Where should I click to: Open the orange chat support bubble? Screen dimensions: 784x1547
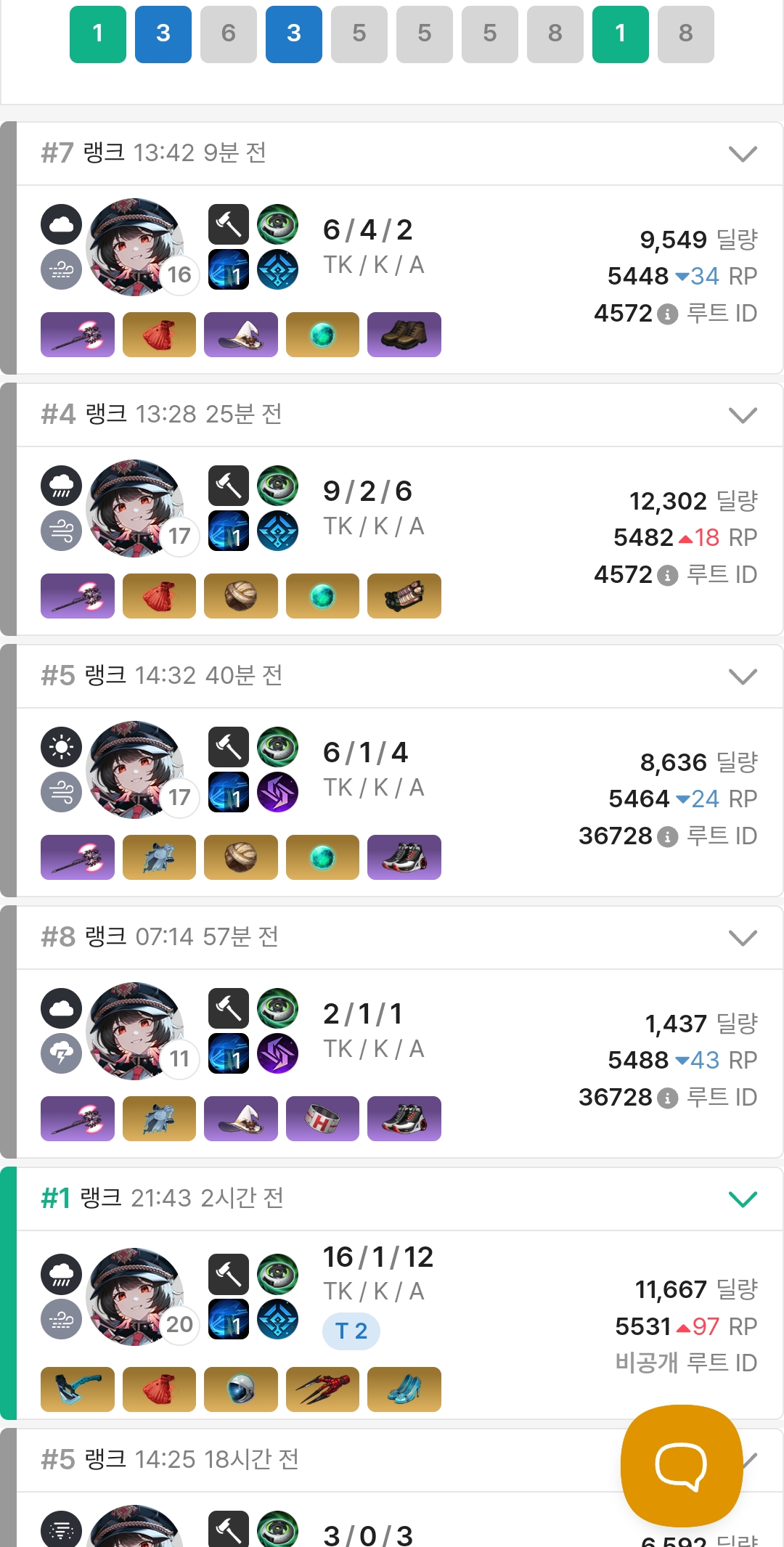(x=681, y=1465)
